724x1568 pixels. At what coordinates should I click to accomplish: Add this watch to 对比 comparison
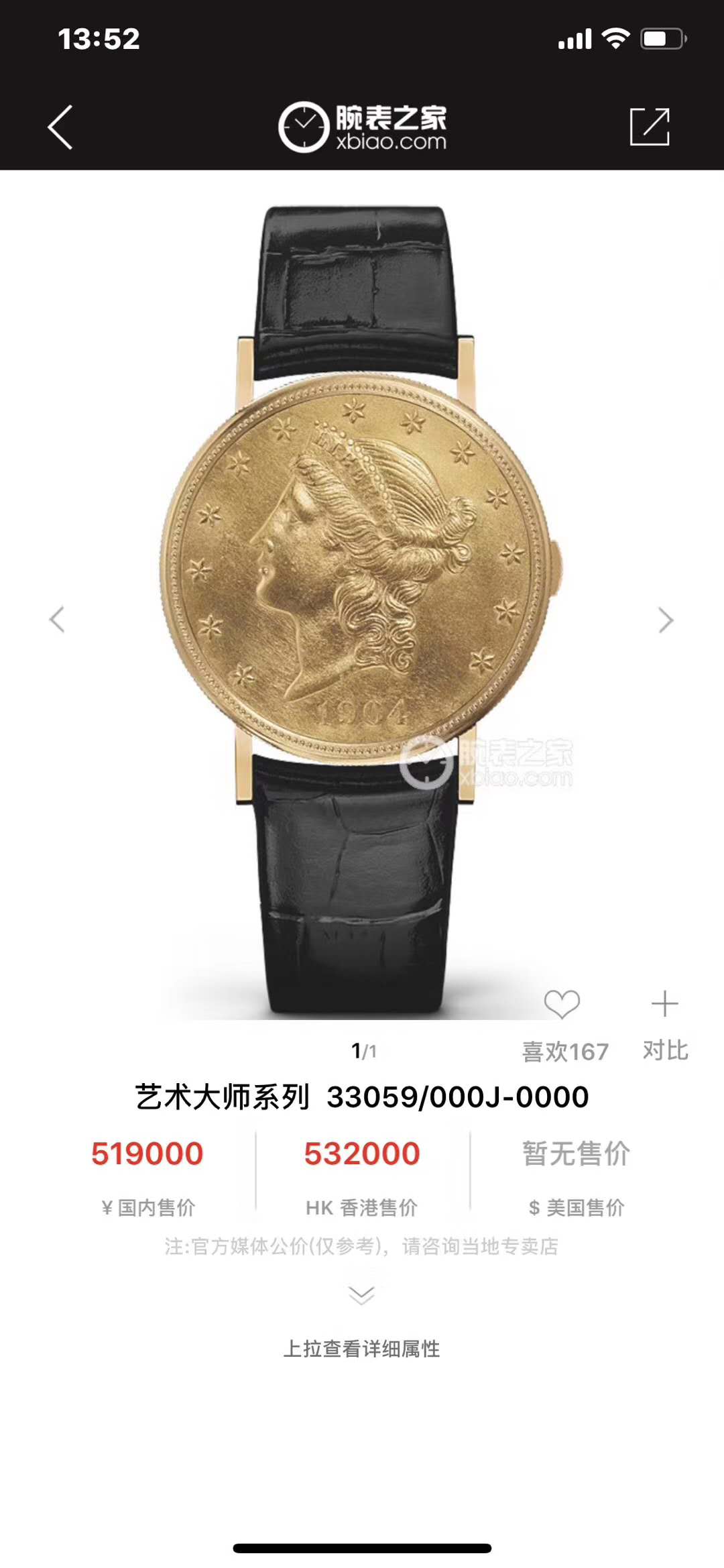(665, 1004)
